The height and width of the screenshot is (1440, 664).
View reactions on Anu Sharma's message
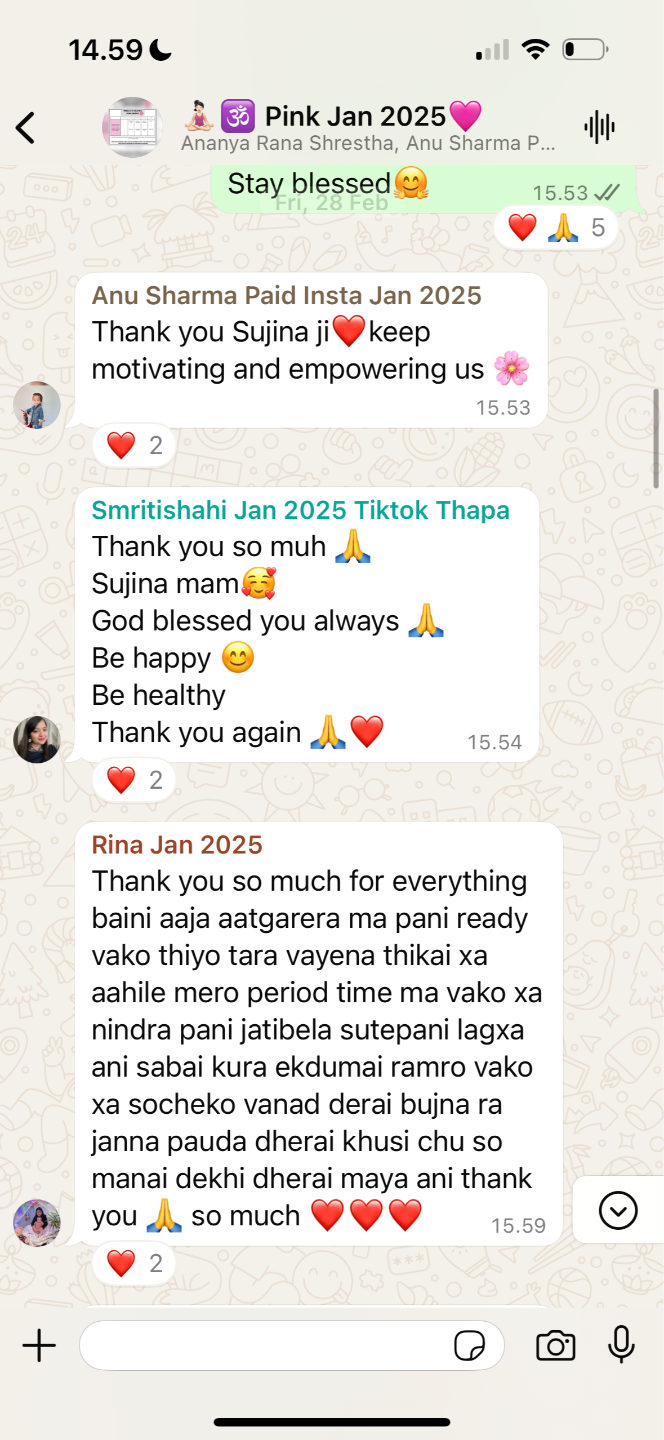(x=134, y=445)
